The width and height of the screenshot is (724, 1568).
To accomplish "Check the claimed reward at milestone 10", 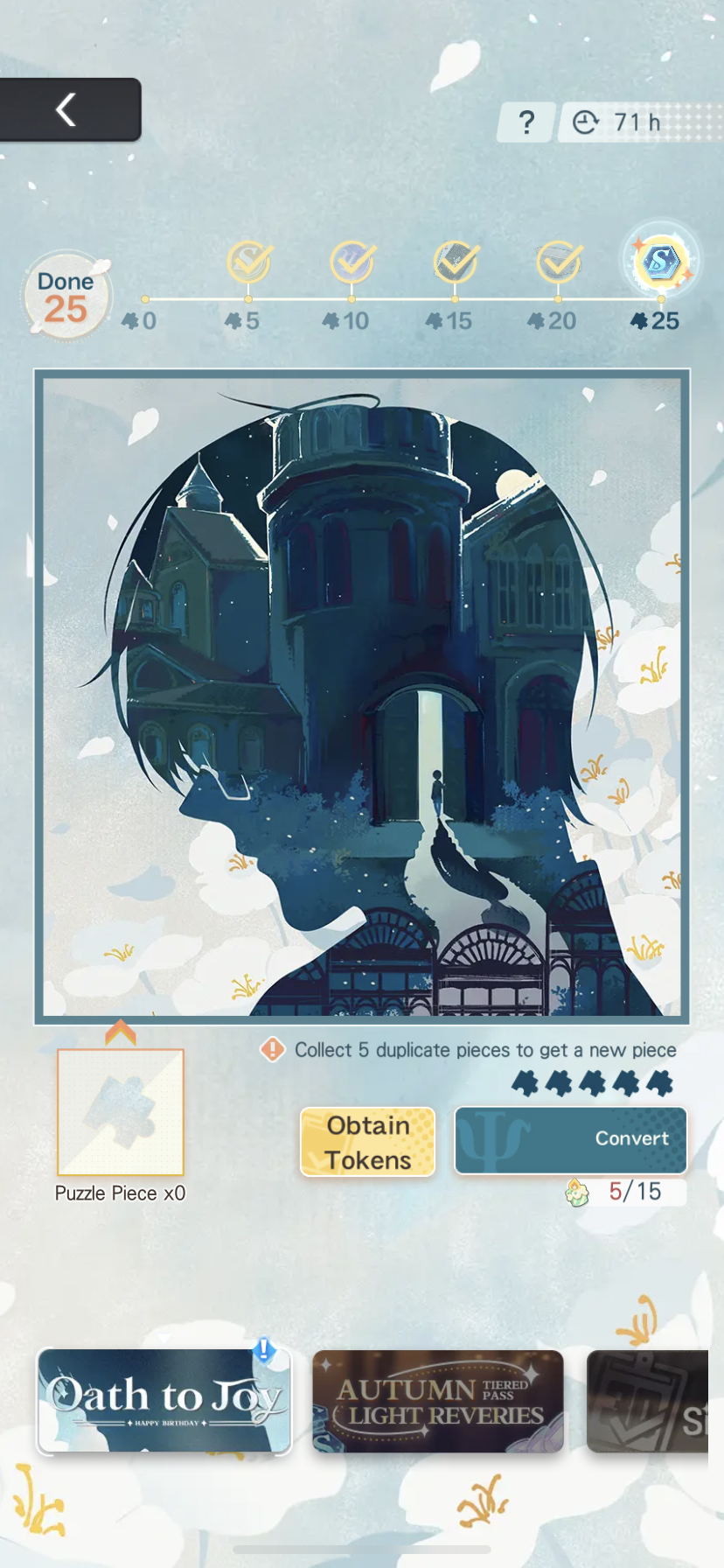I will click(352, 261).
